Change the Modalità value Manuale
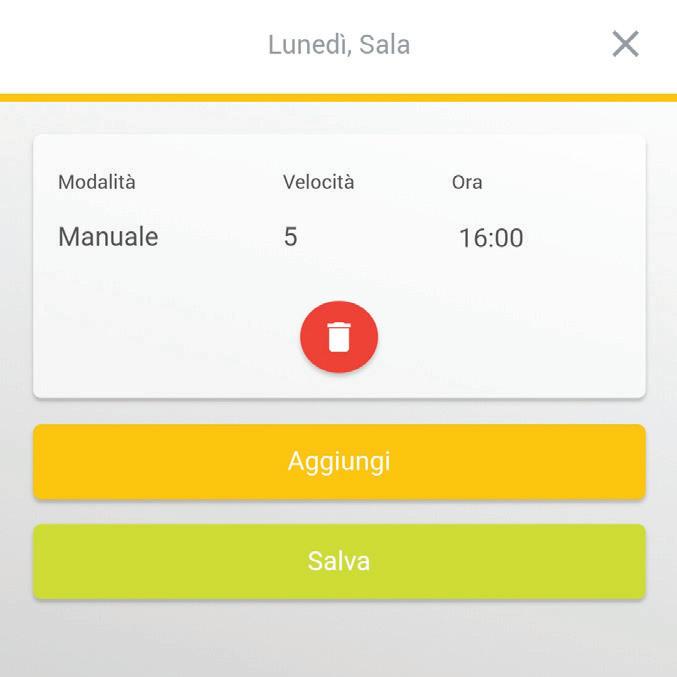The height and width of the screenshot is (677, 677). [108, 237]
